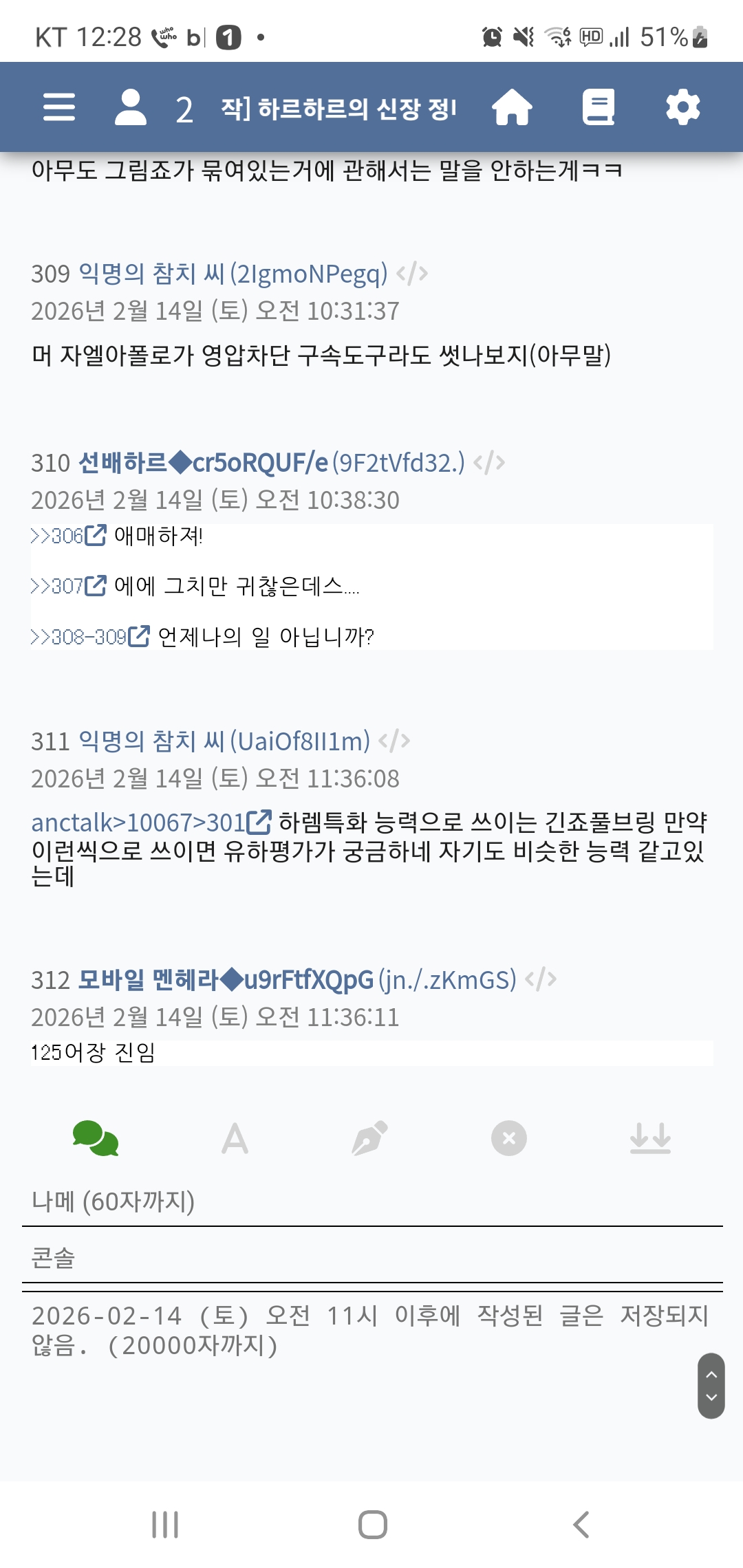Open the hamburger menu
Viewport: 743px width, 1568px height.
[59, 107]
